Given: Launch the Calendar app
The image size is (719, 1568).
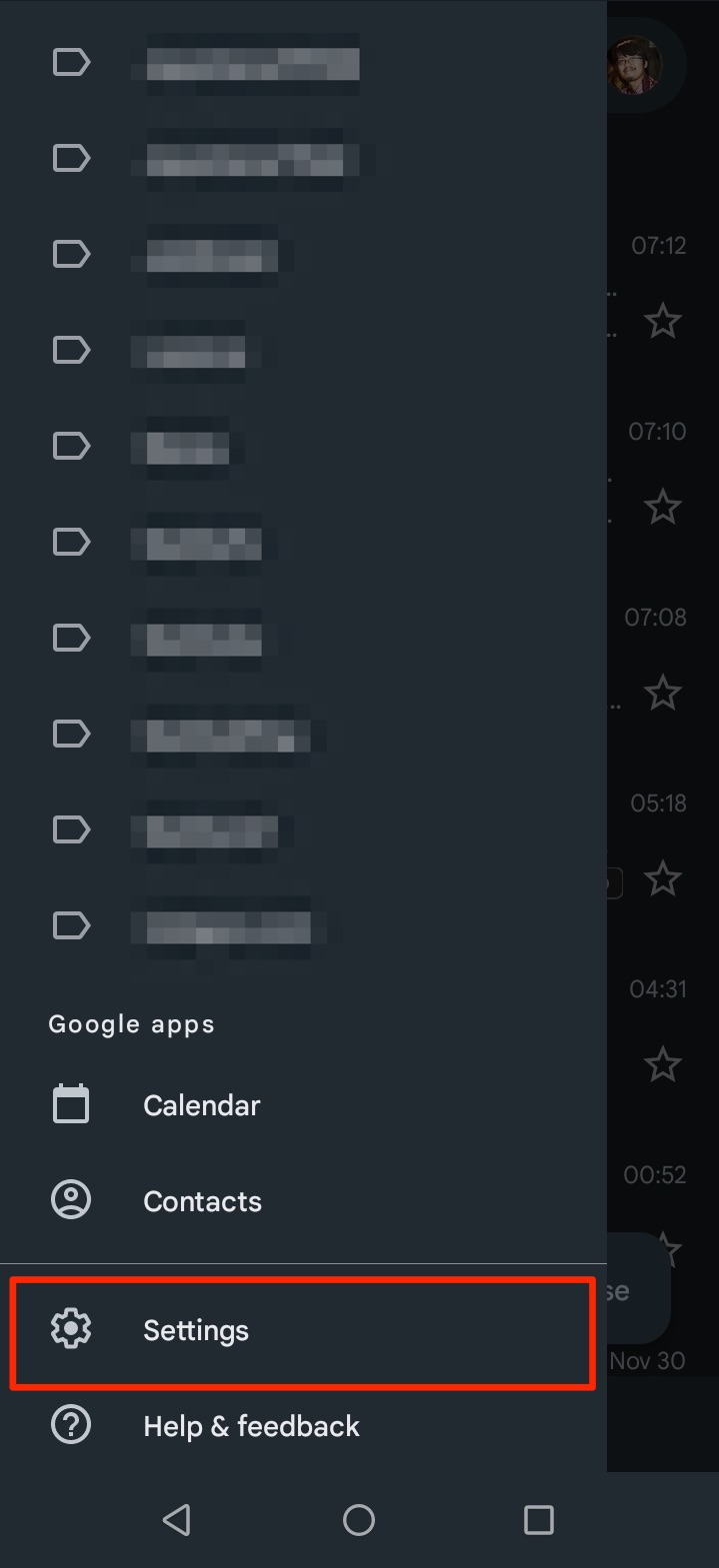Looking at the screenshot, I should pyautogui.click(x=303, y=1105).
